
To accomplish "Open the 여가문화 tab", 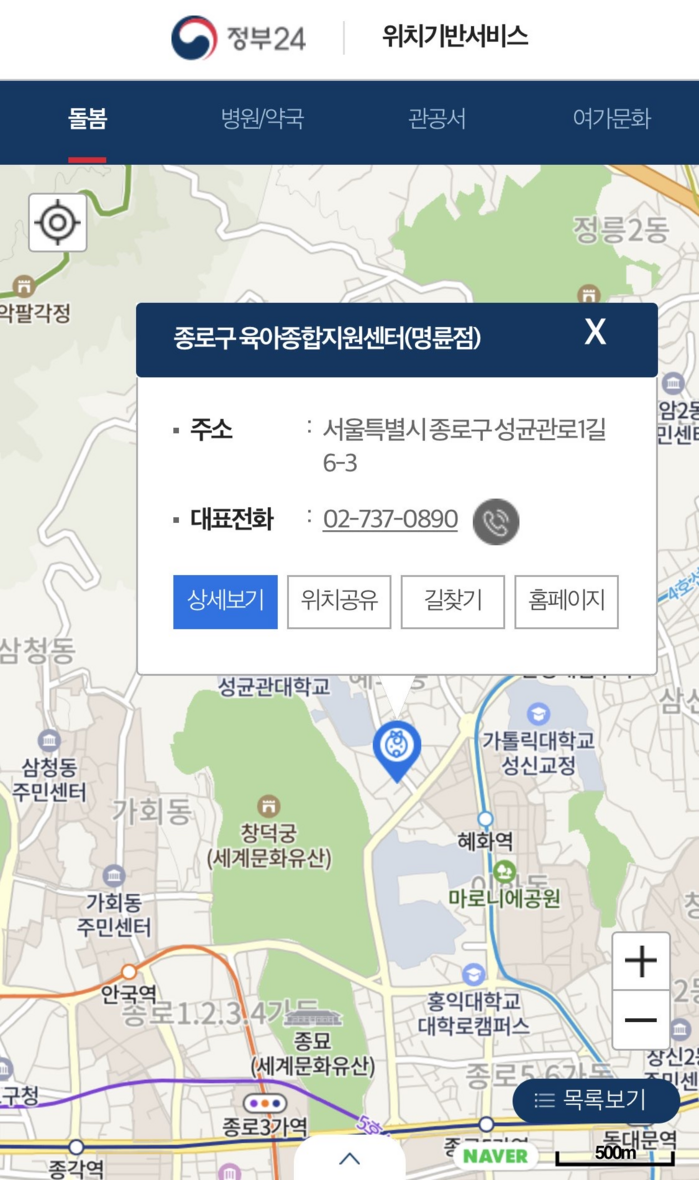I will pos(611,119).
